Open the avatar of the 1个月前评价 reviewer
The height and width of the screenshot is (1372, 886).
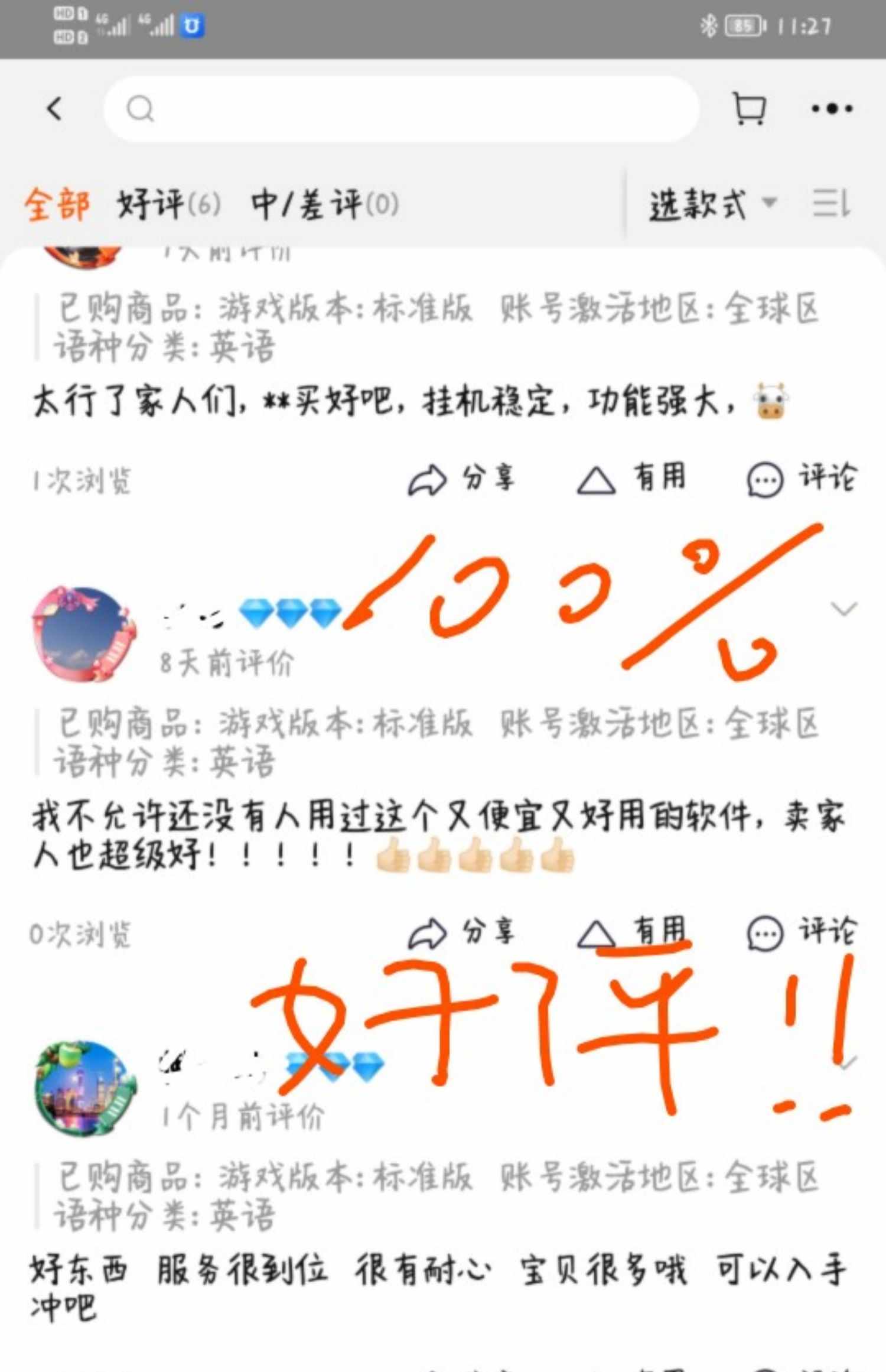pyautogui.click(x=84, y=1089)
